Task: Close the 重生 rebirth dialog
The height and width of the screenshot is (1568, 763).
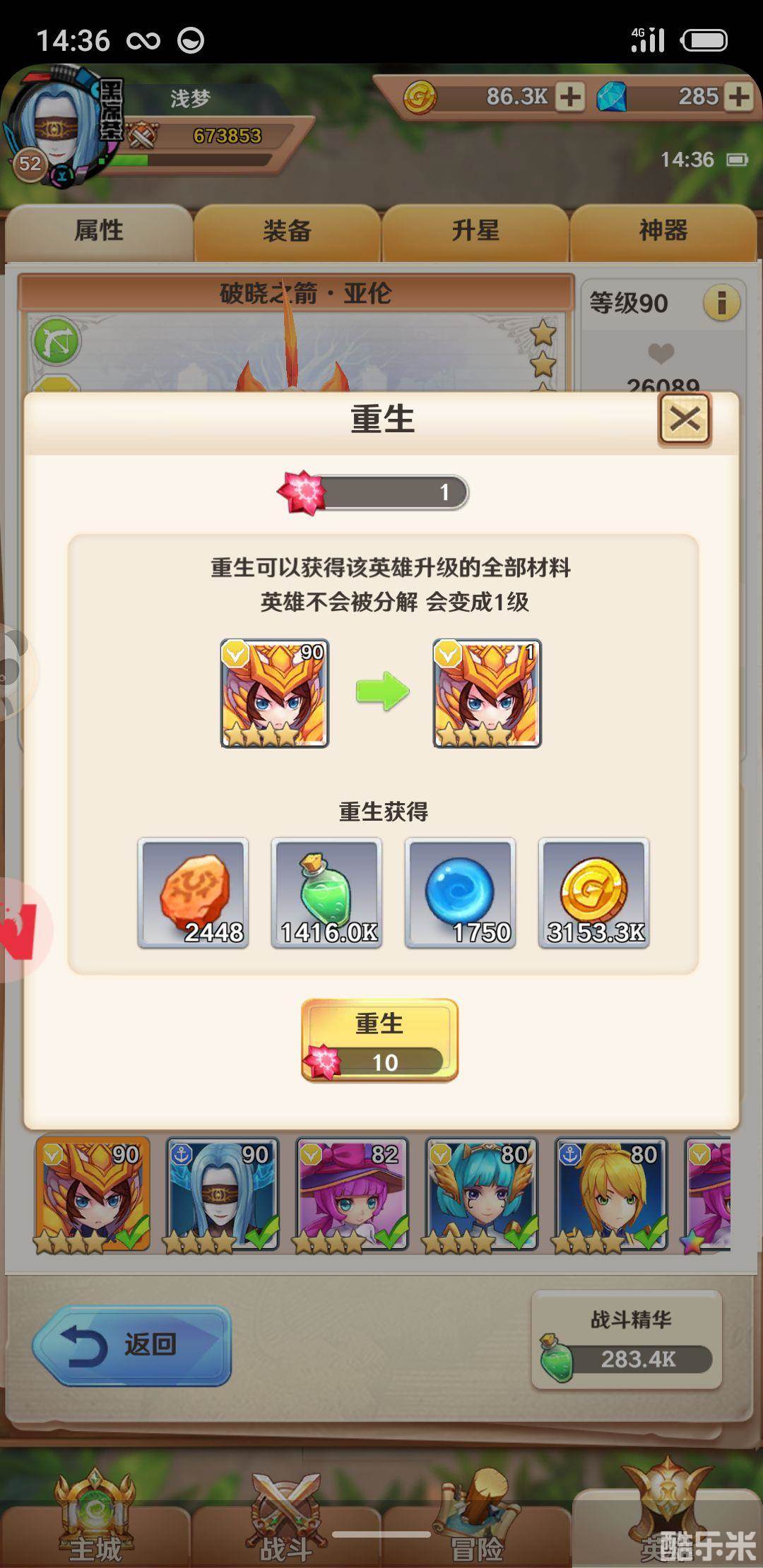Action: (684, 420)
